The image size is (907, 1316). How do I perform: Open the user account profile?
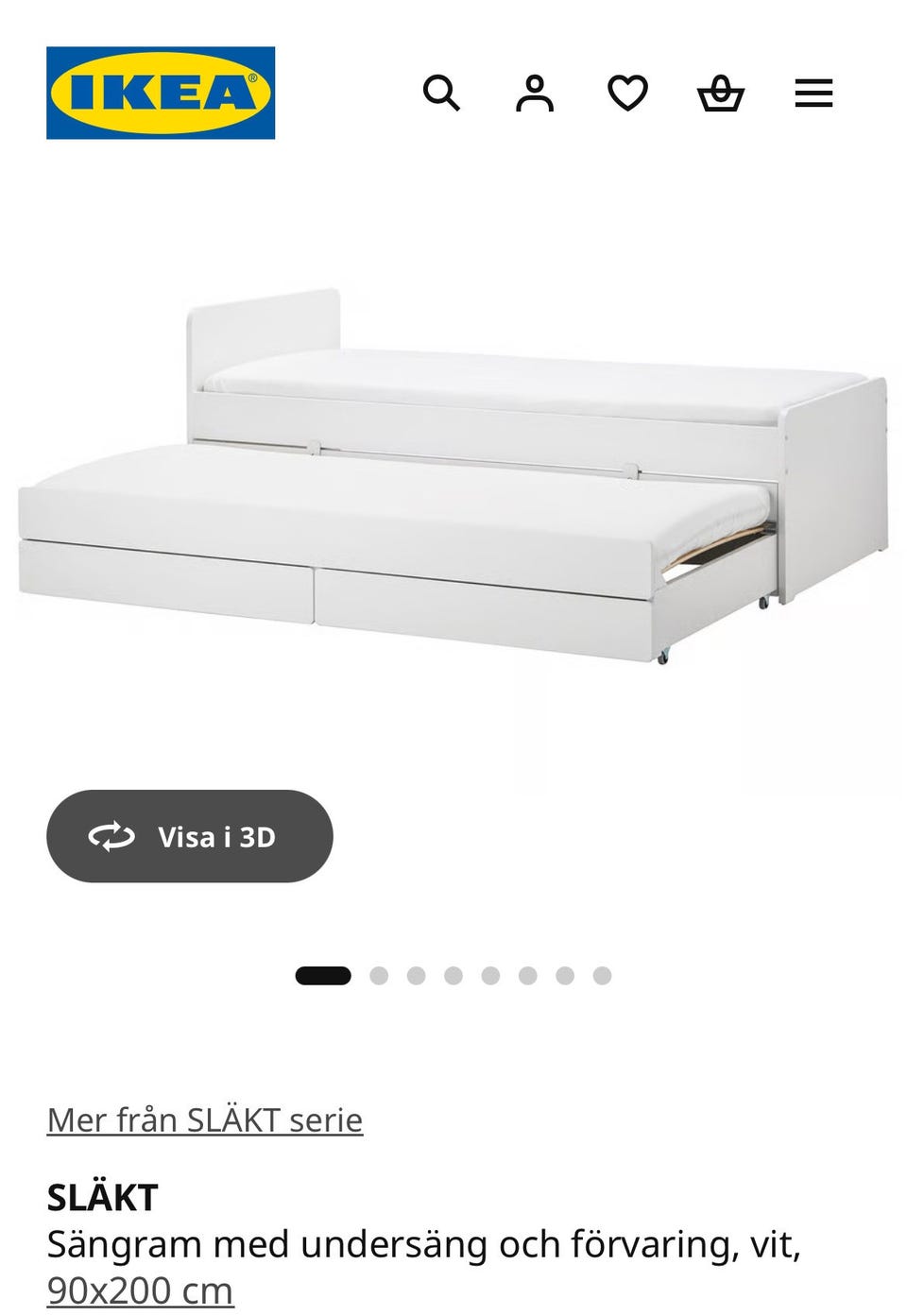click(534, 94)
